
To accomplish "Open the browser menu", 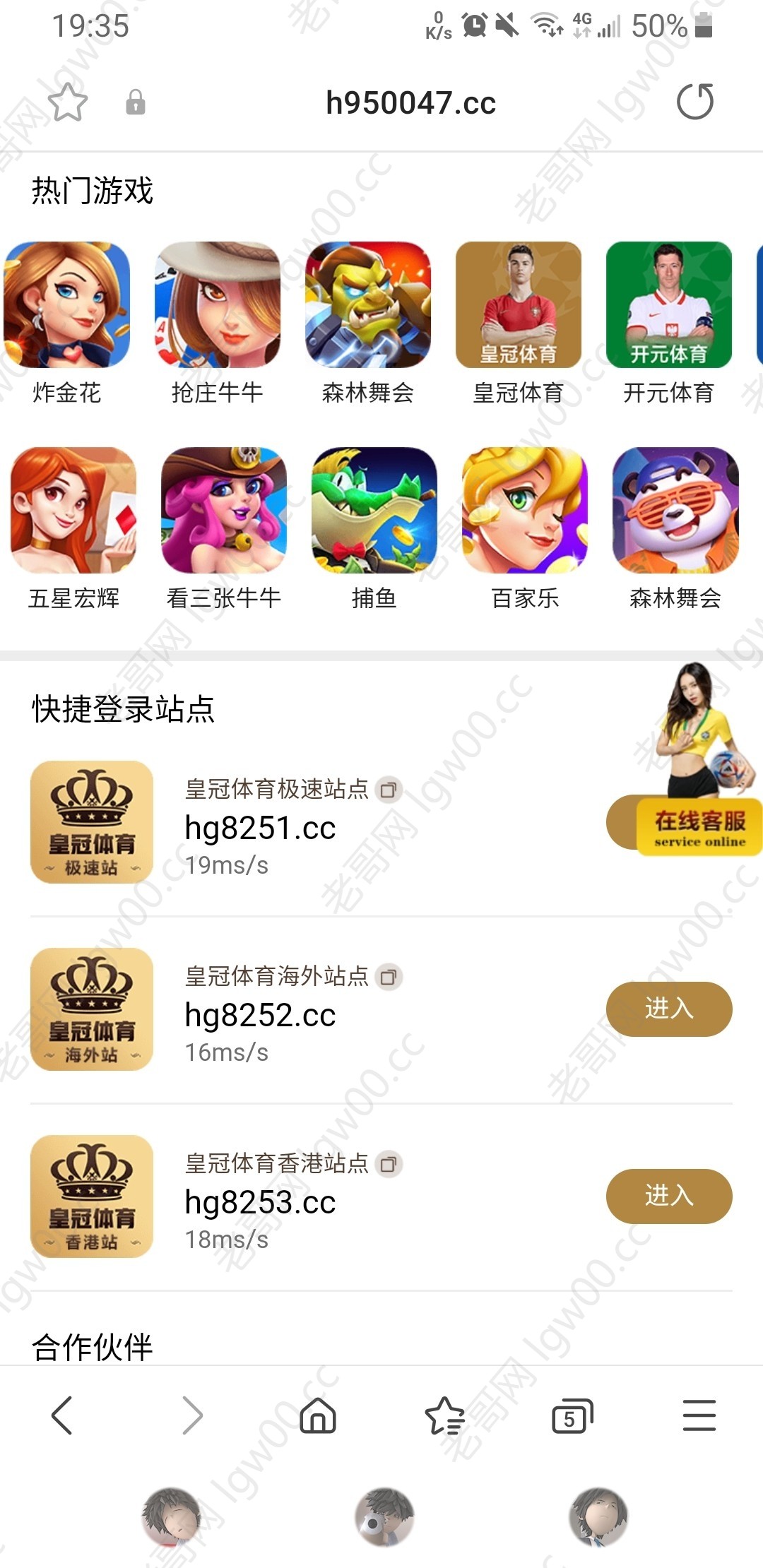I will [x=699, y=1415].
